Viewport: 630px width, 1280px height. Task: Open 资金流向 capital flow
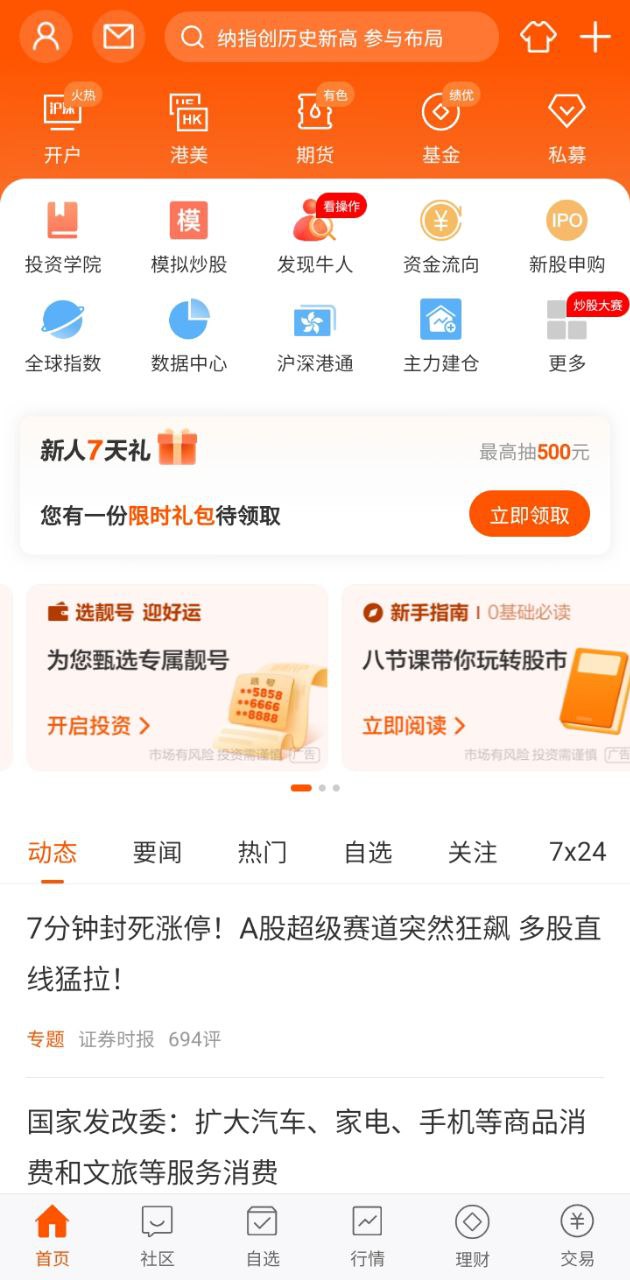(x=441, y=237)
